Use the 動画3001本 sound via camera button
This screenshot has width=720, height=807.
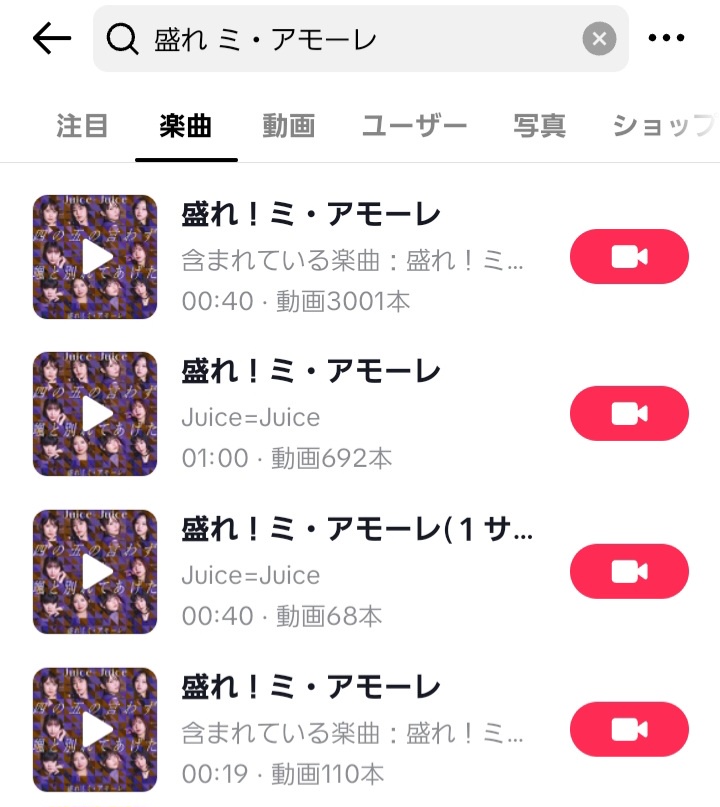pos(629,257)
